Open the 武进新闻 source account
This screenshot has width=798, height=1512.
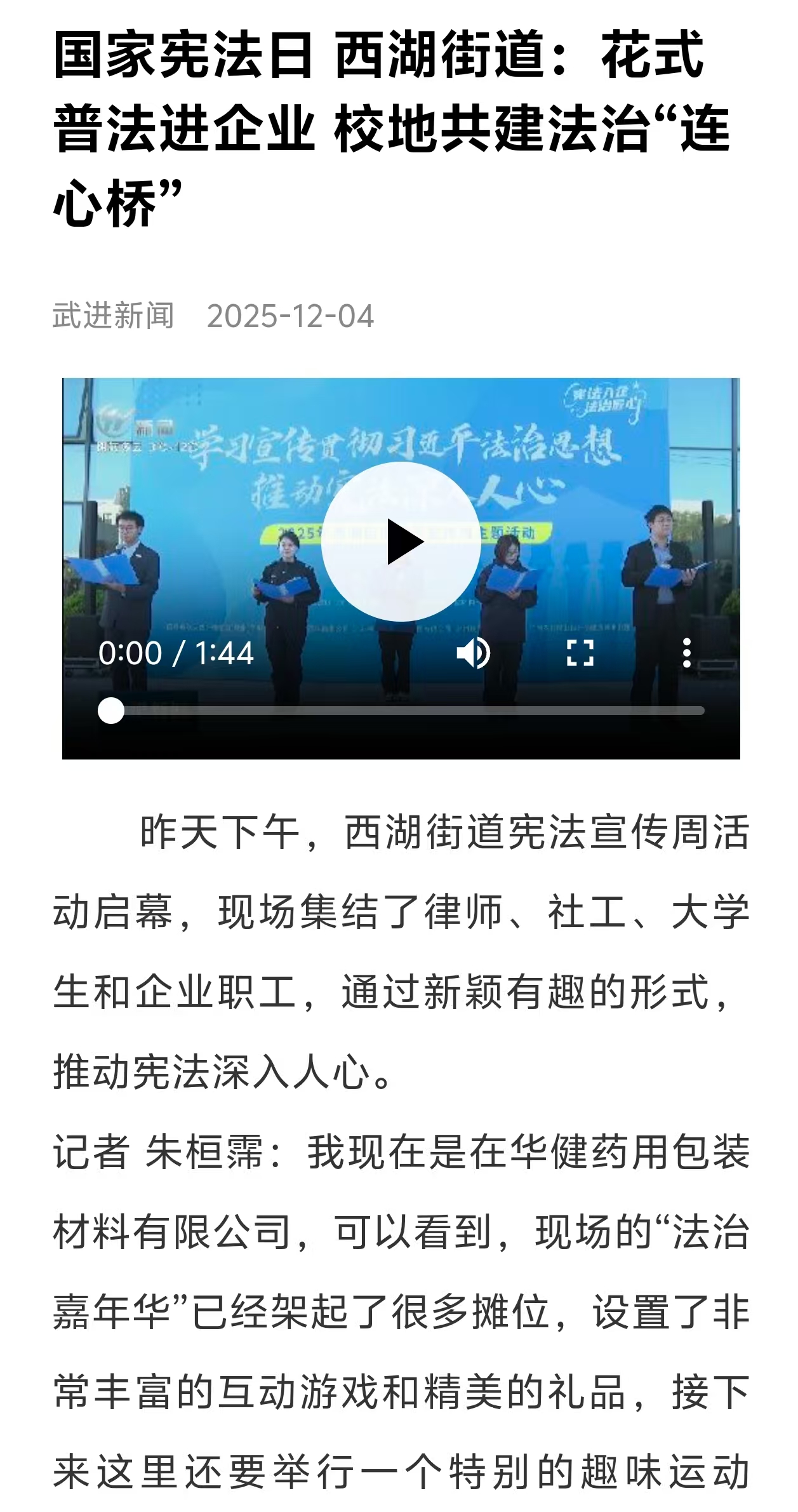coord(113,316)
